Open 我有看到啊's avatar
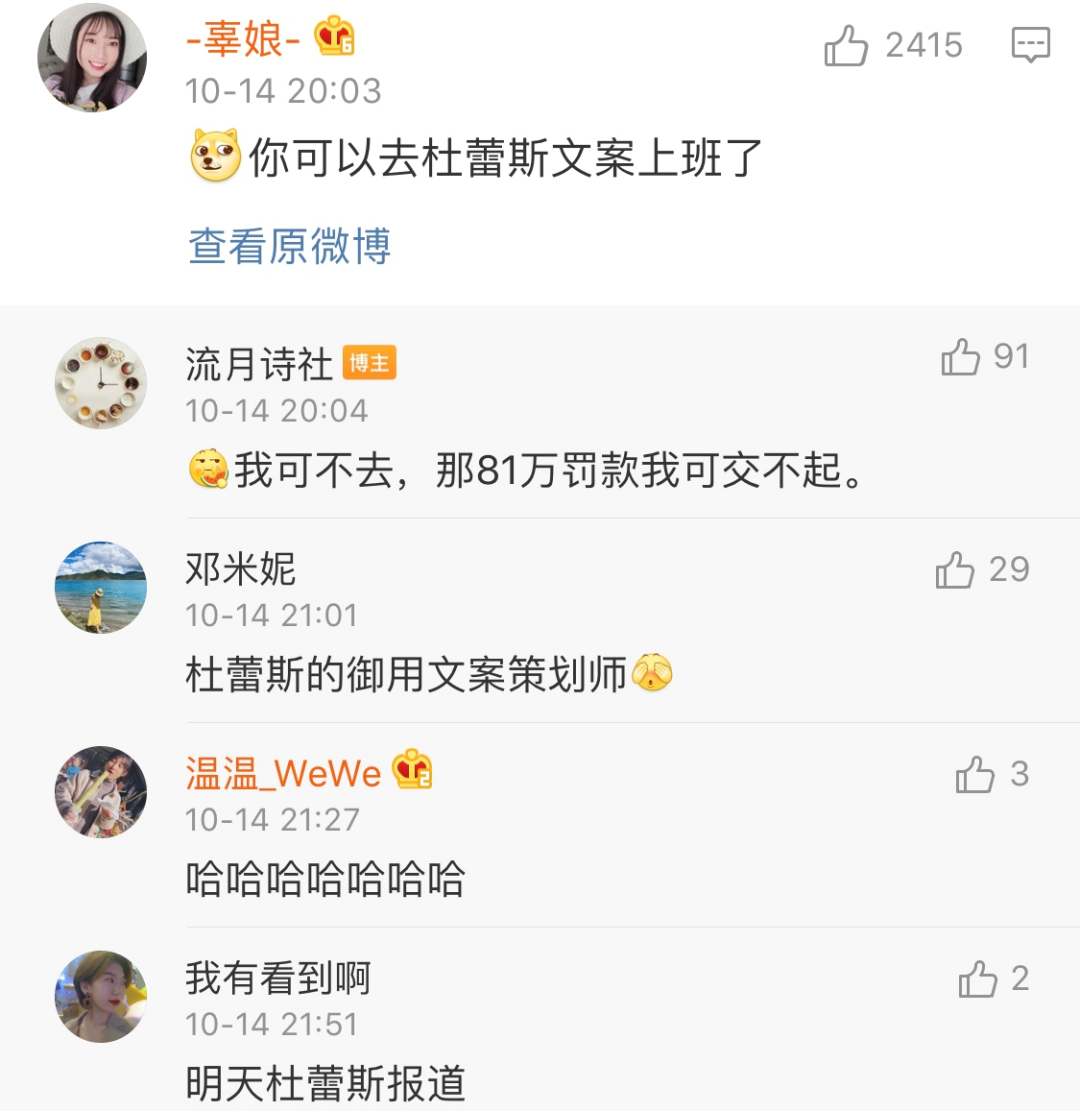 tap(100, 996)
